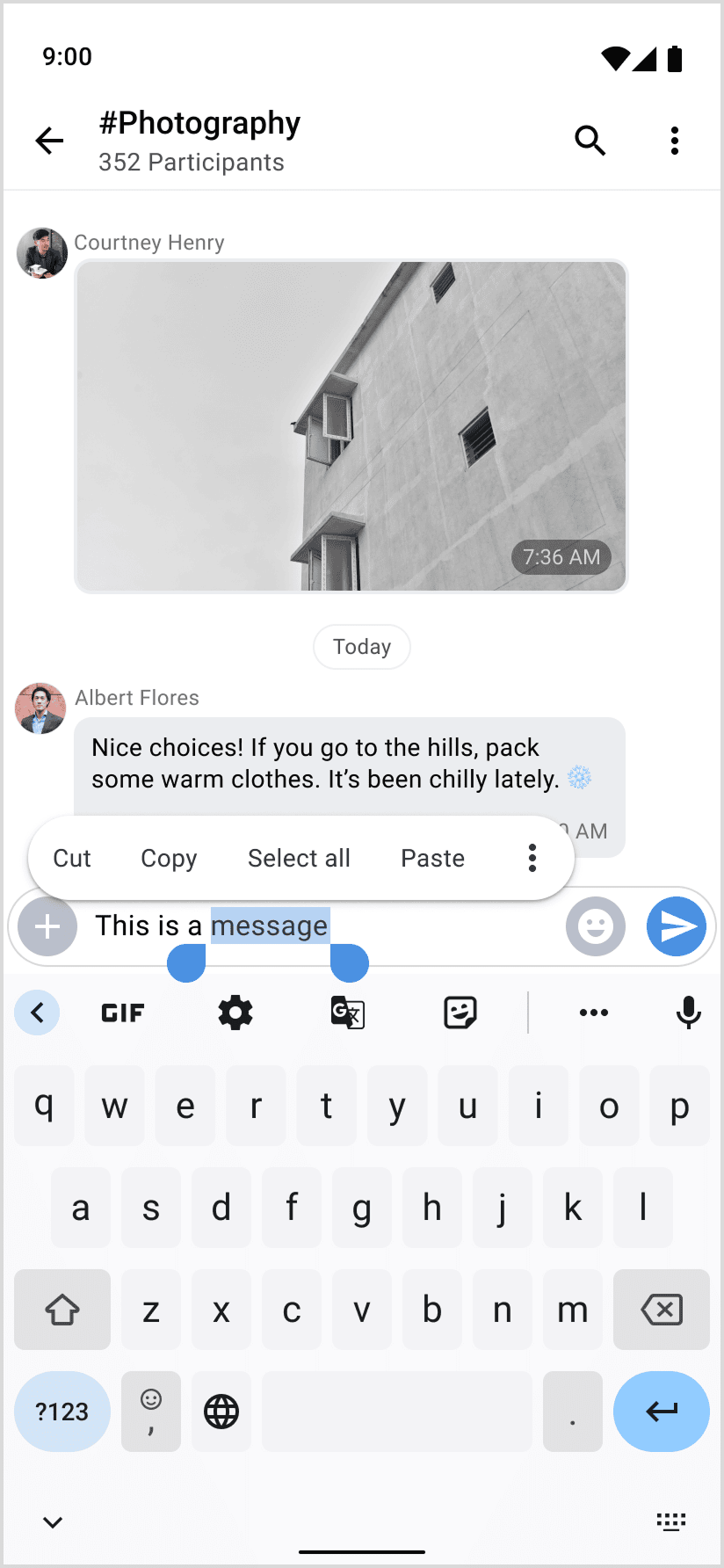Go back from the #Photography chat
Image resolution: width=724 pixels, height=1568 pixels.
pos(49,141)
